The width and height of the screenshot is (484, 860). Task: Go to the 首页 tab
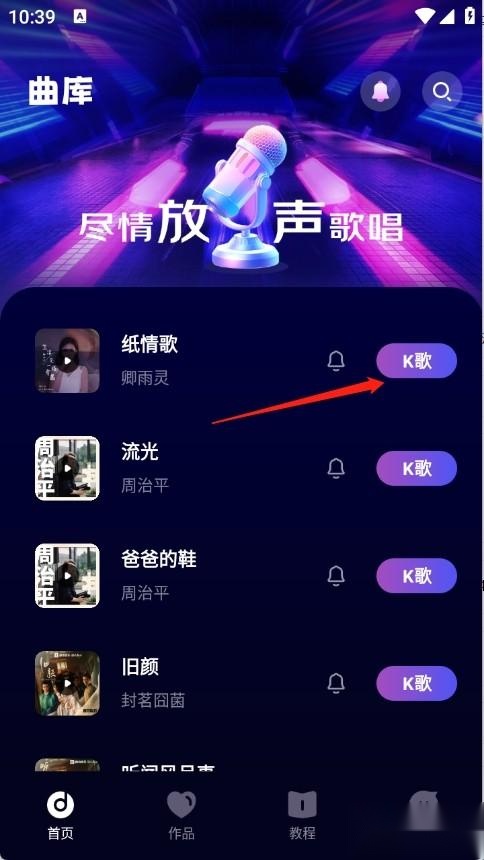[x=60, y=816]
